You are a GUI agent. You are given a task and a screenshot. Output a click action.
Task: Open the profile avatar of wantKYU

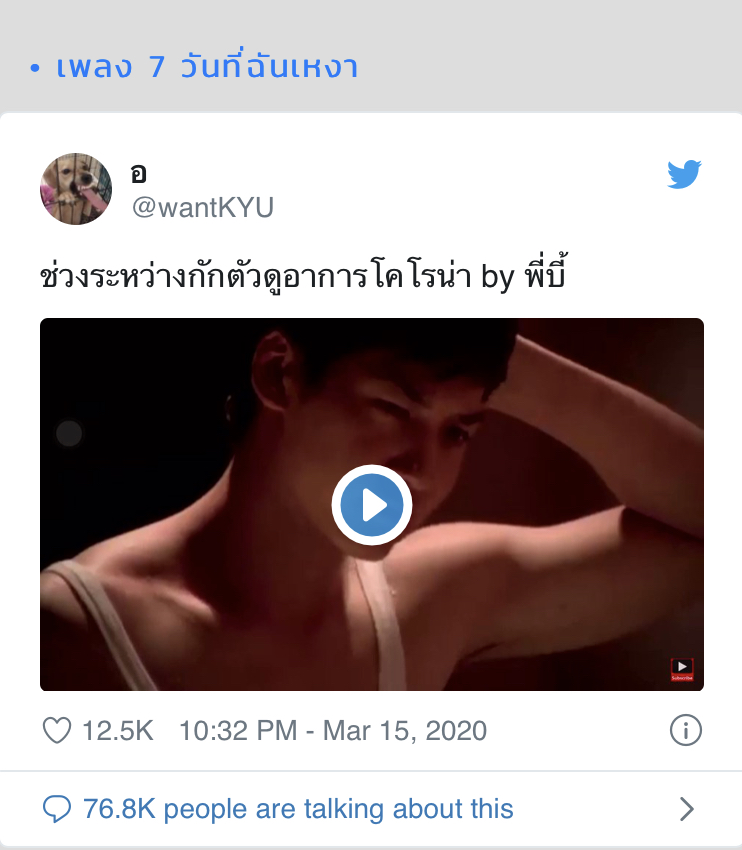coord(76,189)
